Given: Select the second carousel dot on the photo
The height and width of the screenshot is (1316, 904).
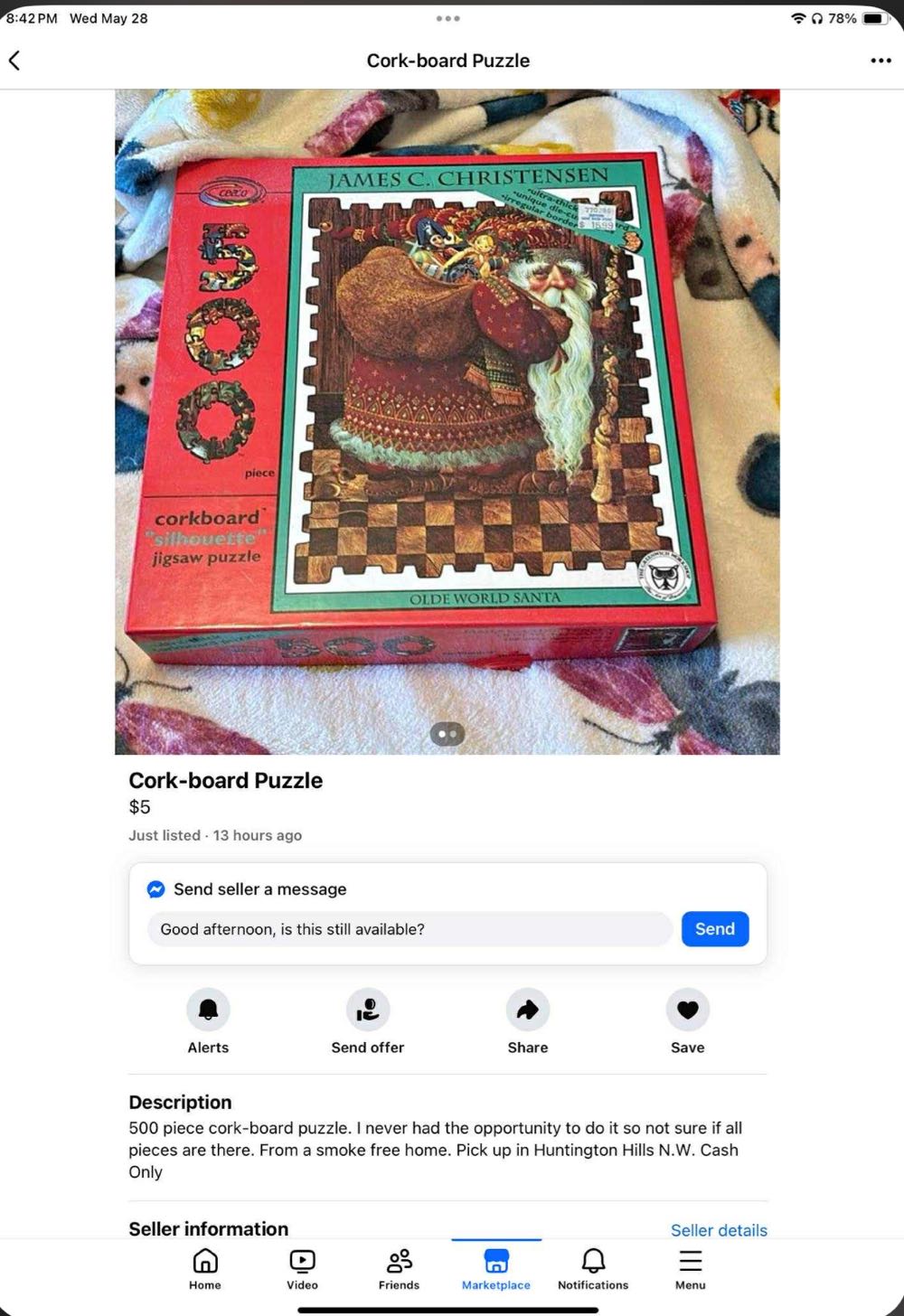Looking at the screenshot, I should (x=453, y=733).
